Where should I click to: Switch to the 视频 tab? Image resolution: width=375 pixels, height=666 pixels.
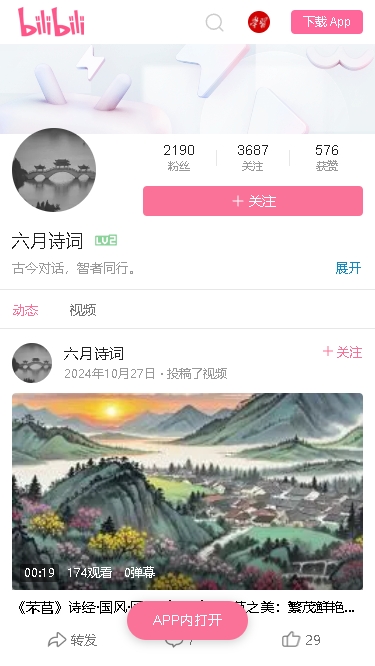(83, 310)
